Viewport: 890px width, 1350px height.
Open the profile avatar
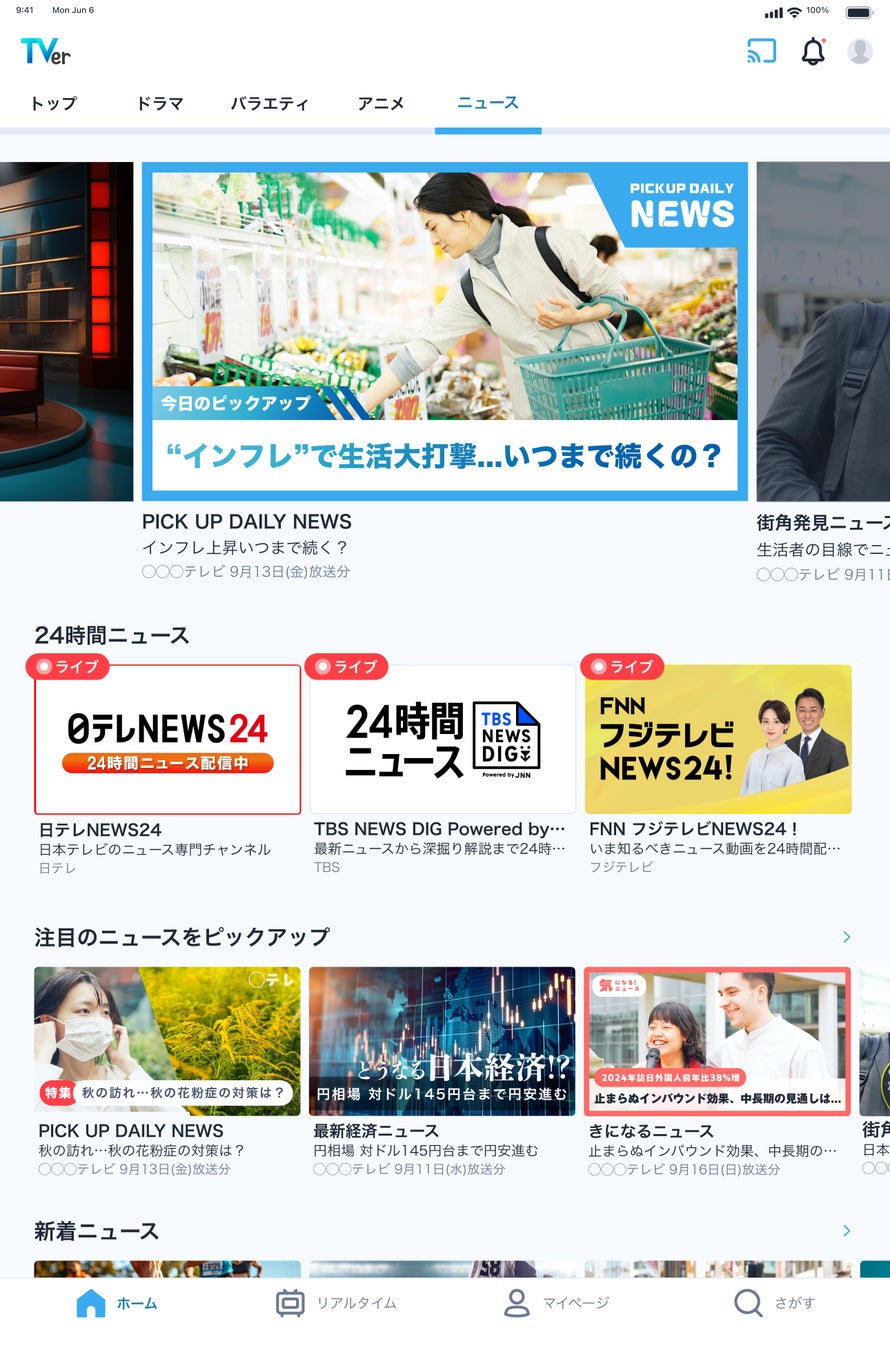click(x=860, y=51)
